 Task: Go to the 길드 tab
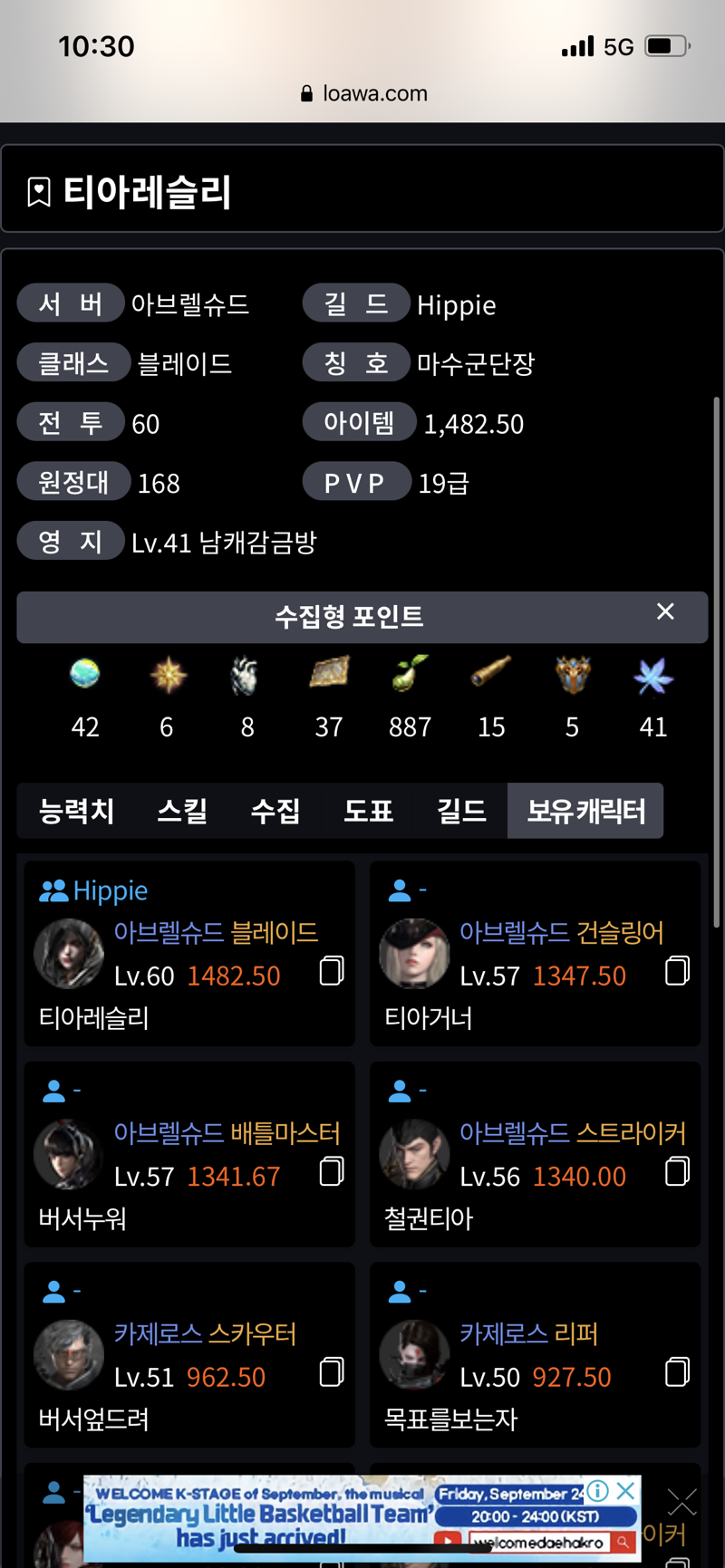(x=461, y=811)
